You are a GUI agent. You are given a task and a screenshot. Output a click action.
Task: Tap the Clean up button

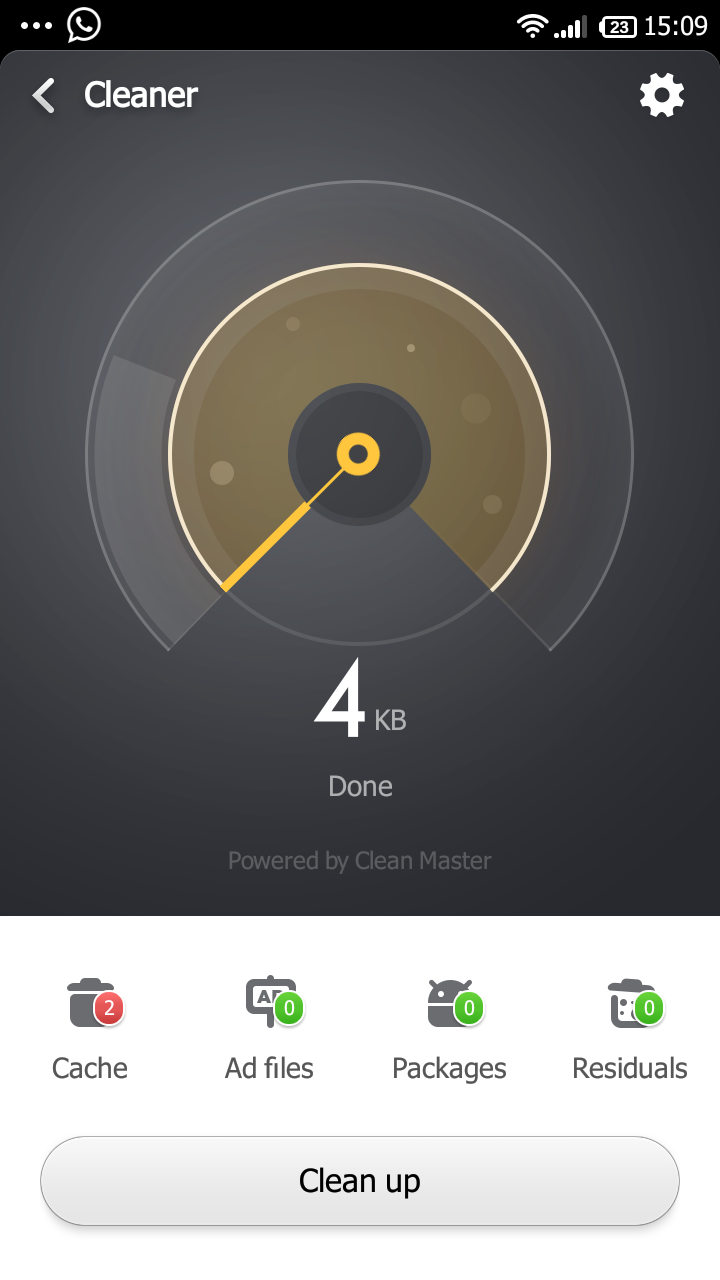[x=360, y=1181]
